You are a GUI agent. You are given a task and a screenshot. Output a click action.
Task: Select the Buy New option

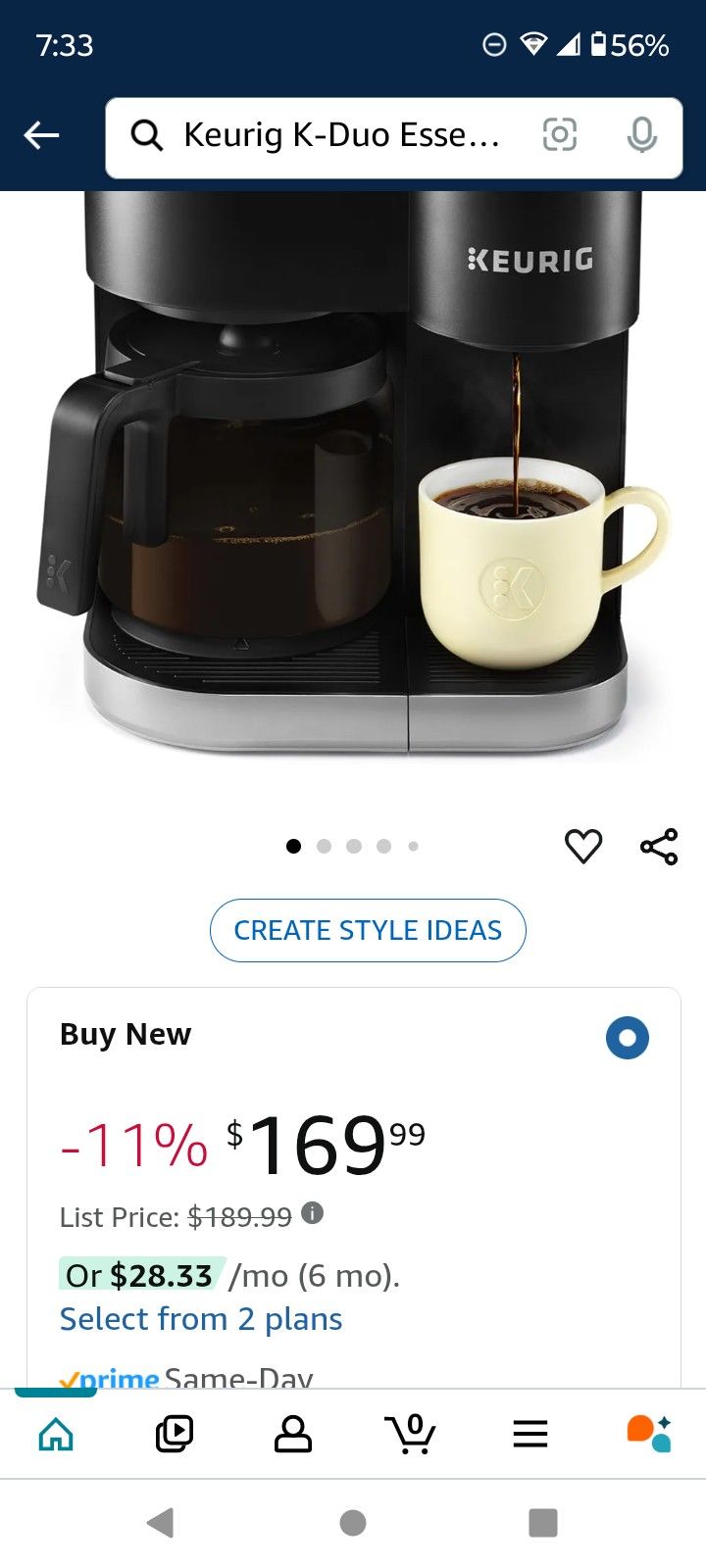(x=628, y=1038)
